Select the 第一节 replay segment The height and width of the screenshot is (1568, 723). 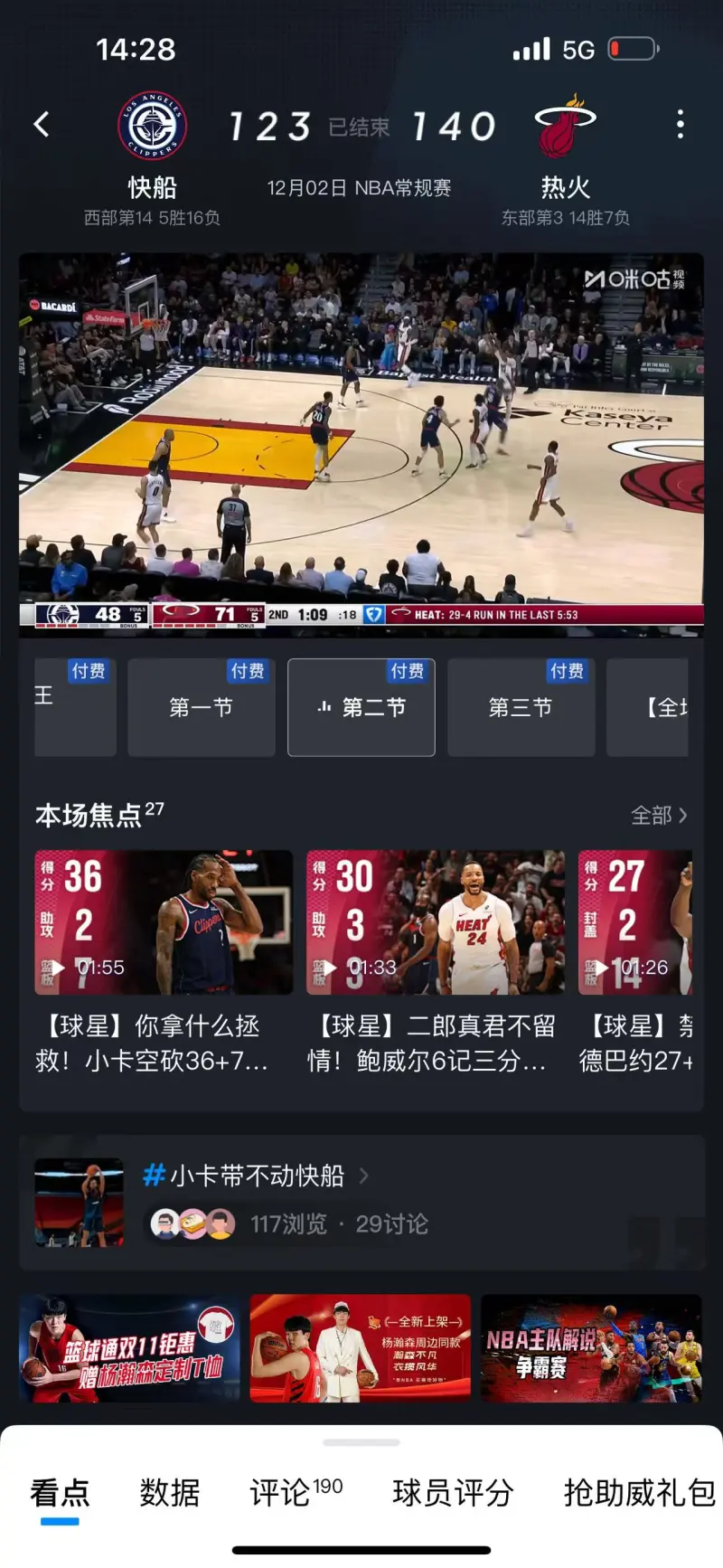pyautogui.click(x=201, y=707)
